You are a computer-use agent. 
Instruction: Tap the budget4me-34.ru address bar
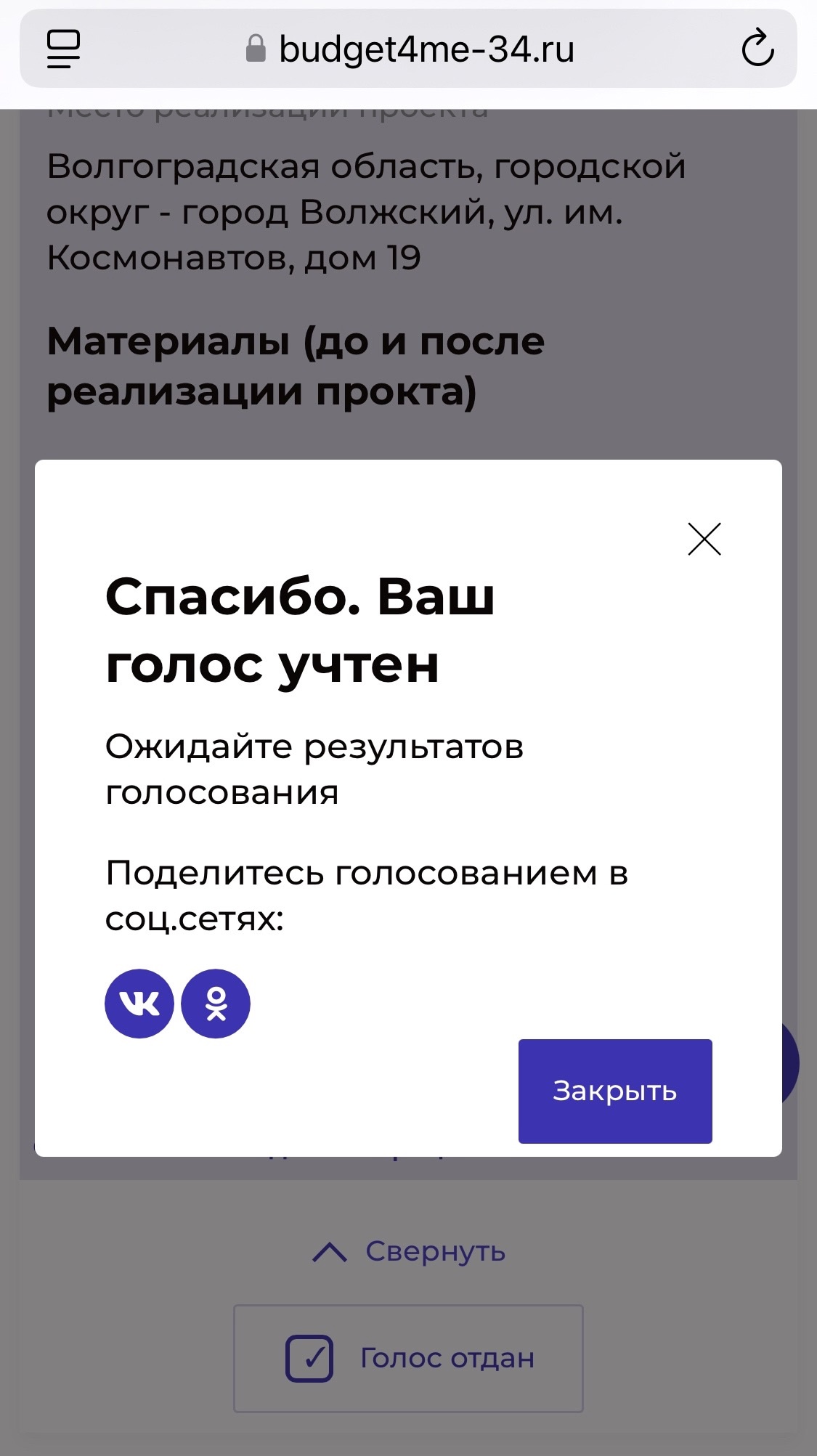(410, 49)
